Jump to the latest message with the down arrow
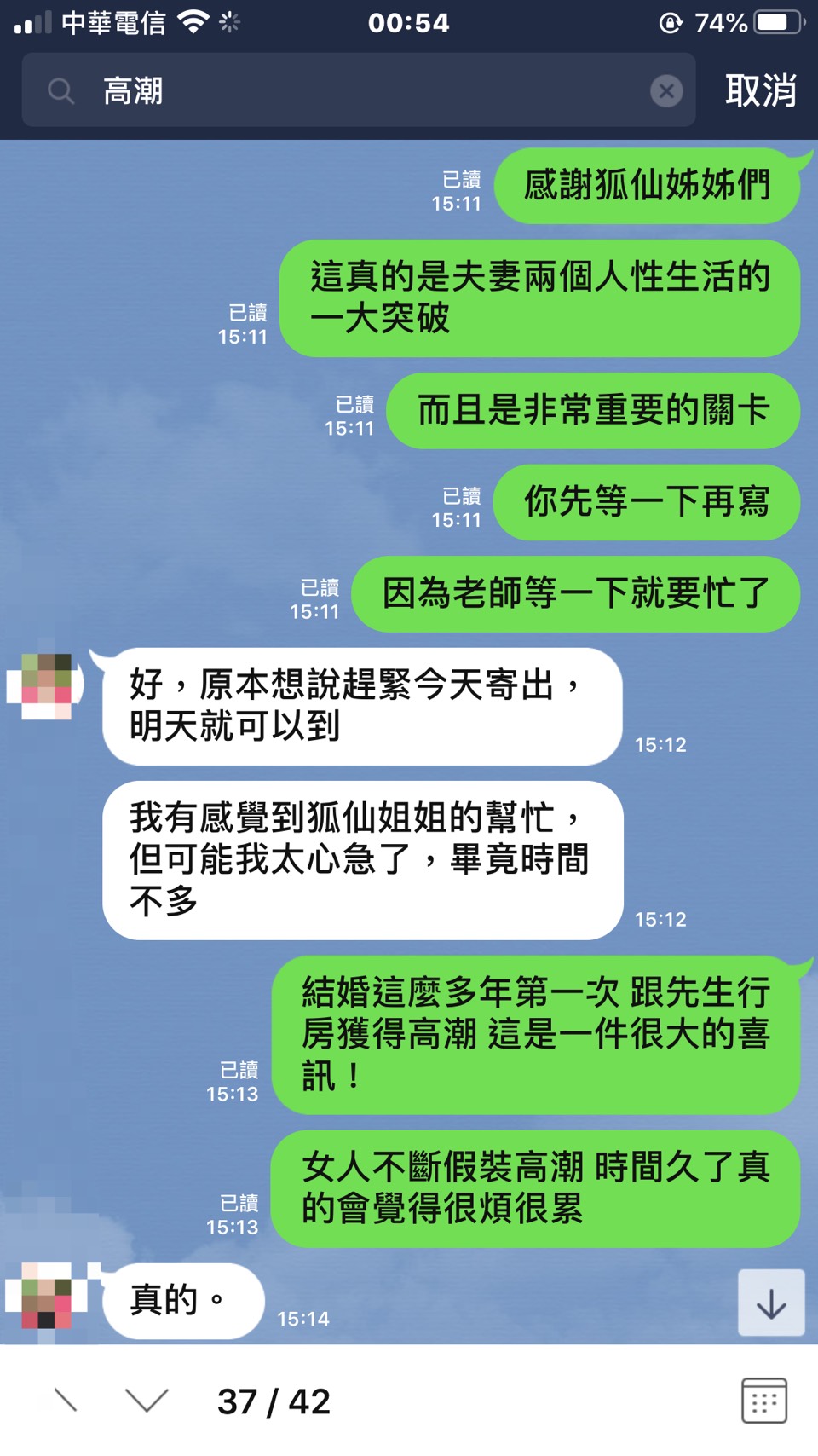 771,1303
